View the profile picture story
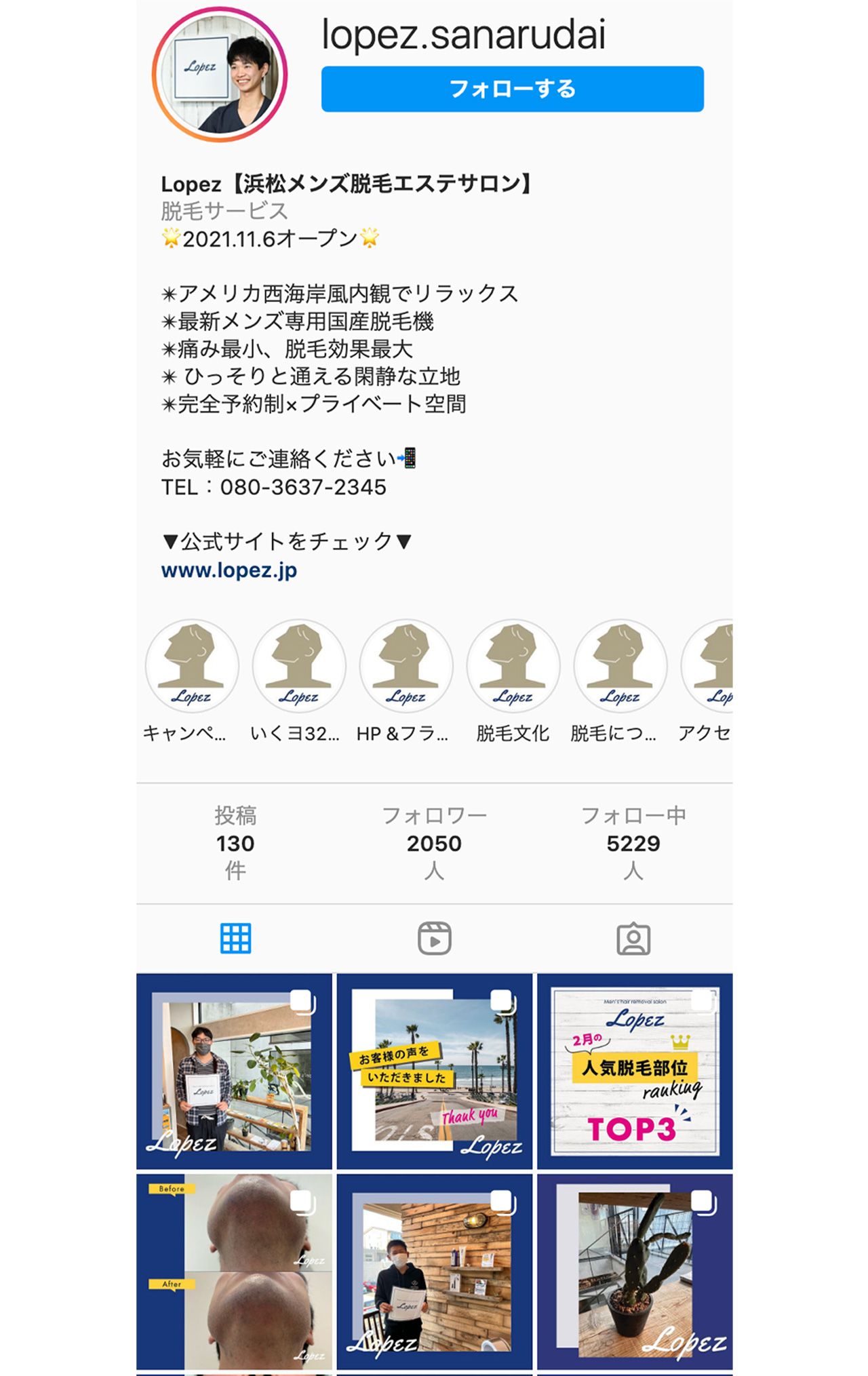Image resolution: width=868 pixels, height=1376 pixels. [x=220, y=75]
